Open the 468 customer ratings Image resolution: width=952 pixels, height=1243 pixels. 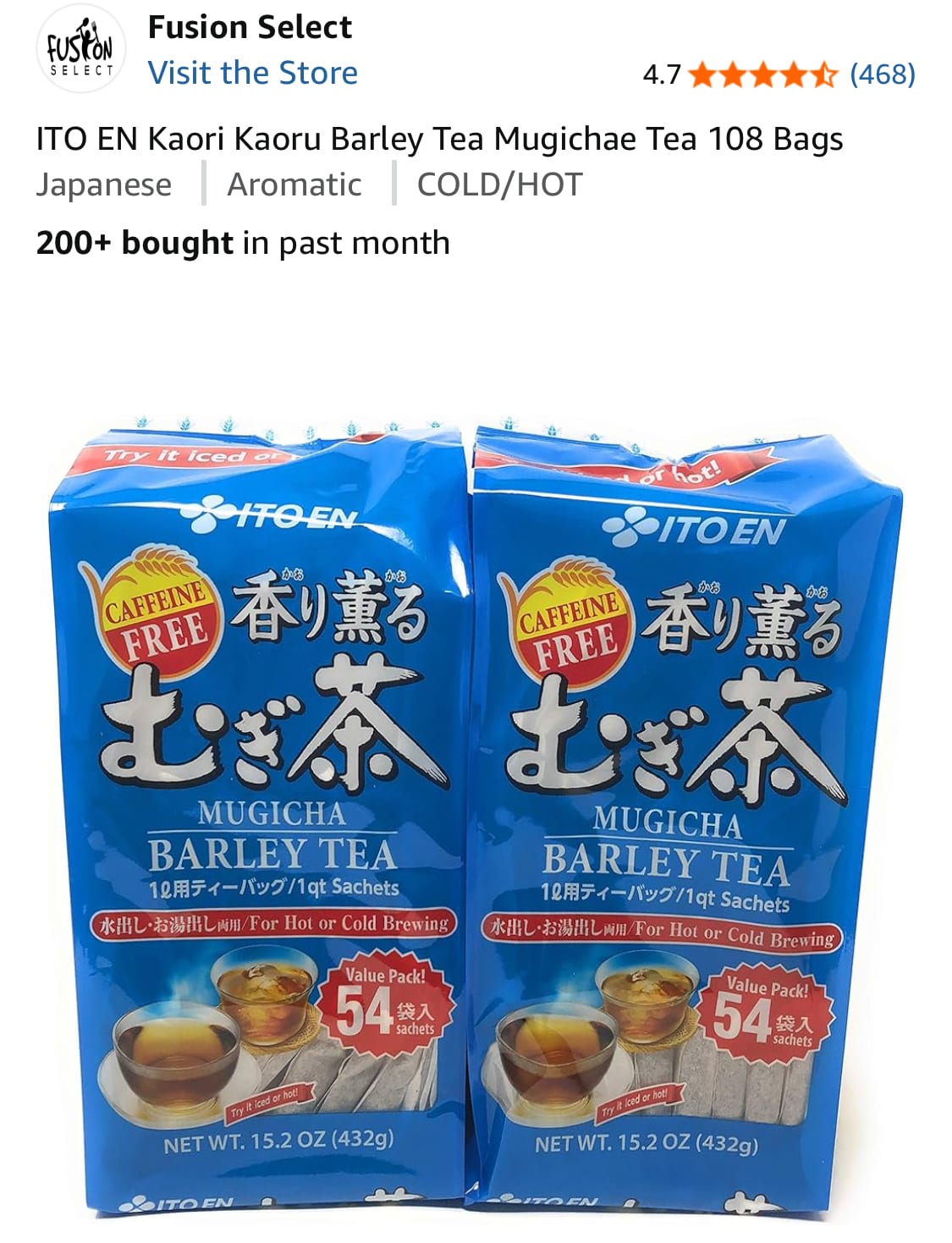pyautogui.click(x=882, y=74)
